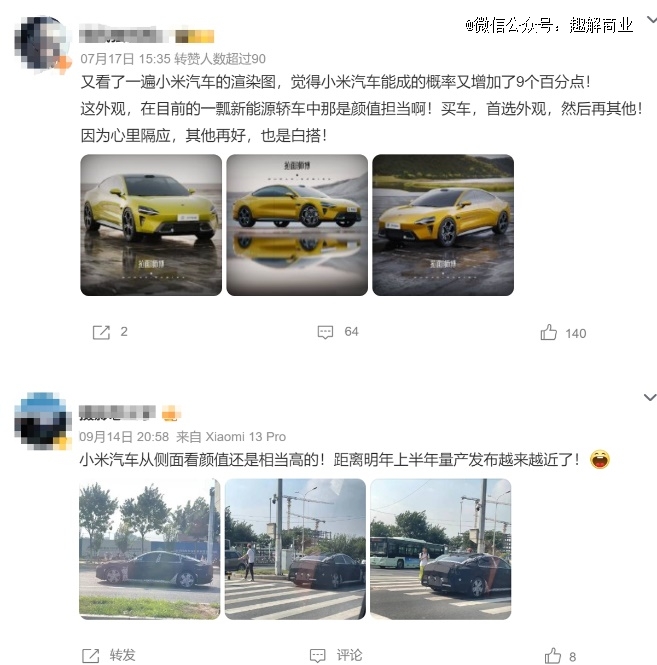This screenshot has width=657, height=665.
Task: Open avatar of the 09月14日 poster
Action: 43,421
